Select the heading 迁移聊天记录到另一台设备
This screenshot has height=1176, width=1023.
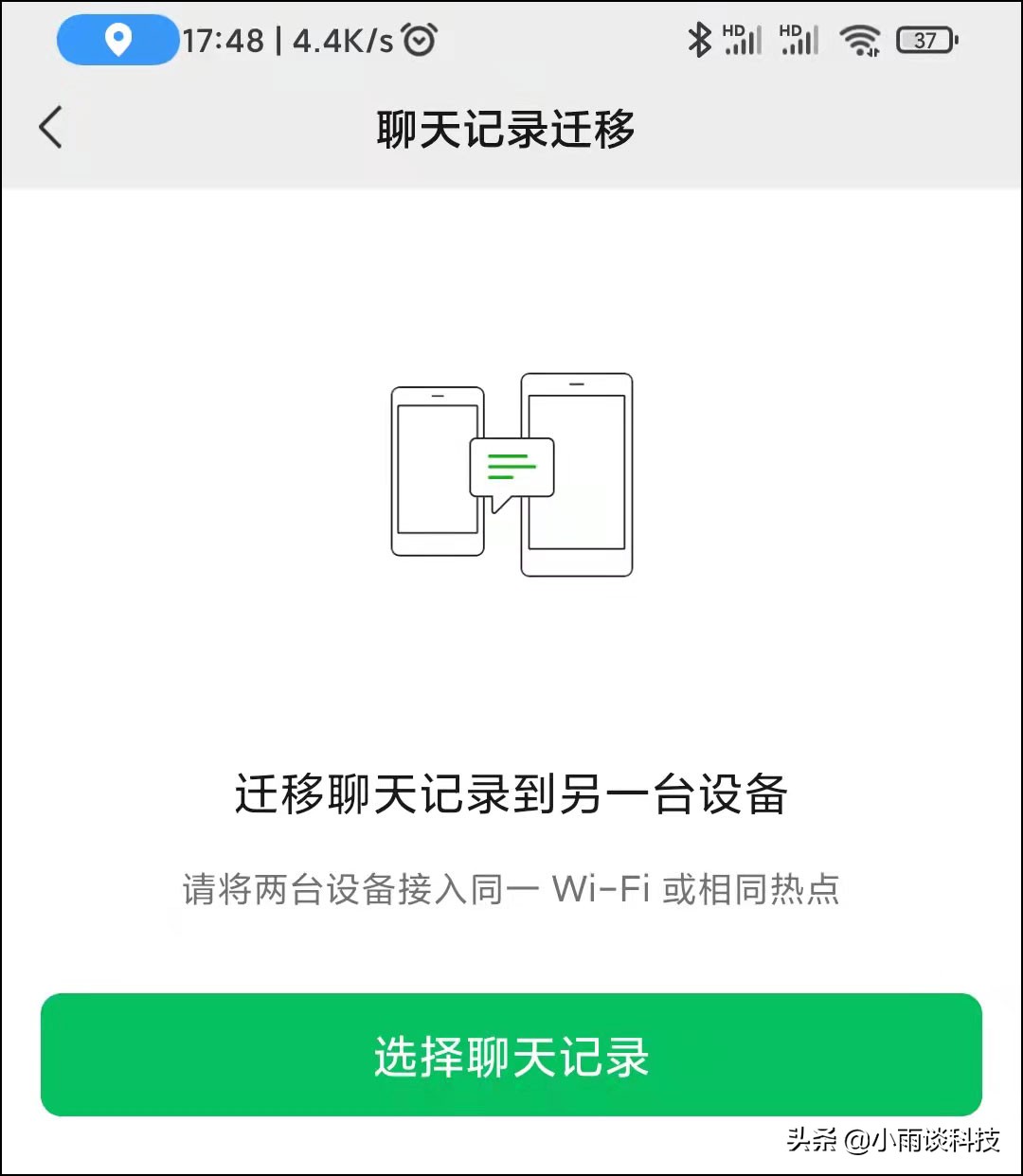click(x=511, y=795)
